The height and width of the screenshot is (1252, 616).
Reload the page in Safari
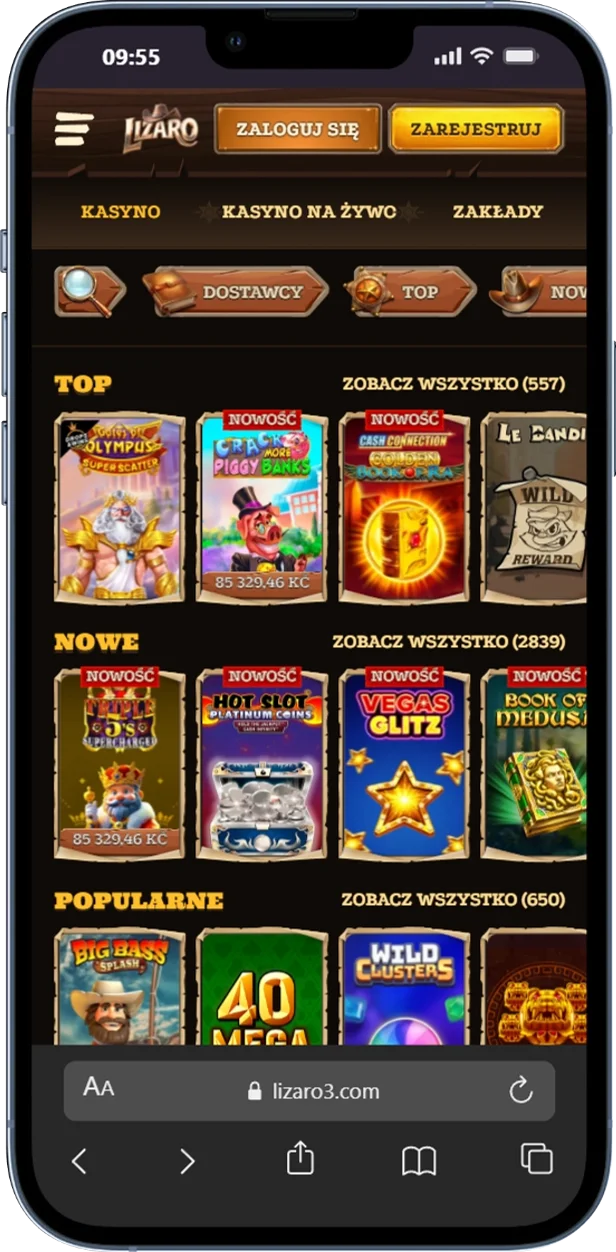pos(520,1091)
